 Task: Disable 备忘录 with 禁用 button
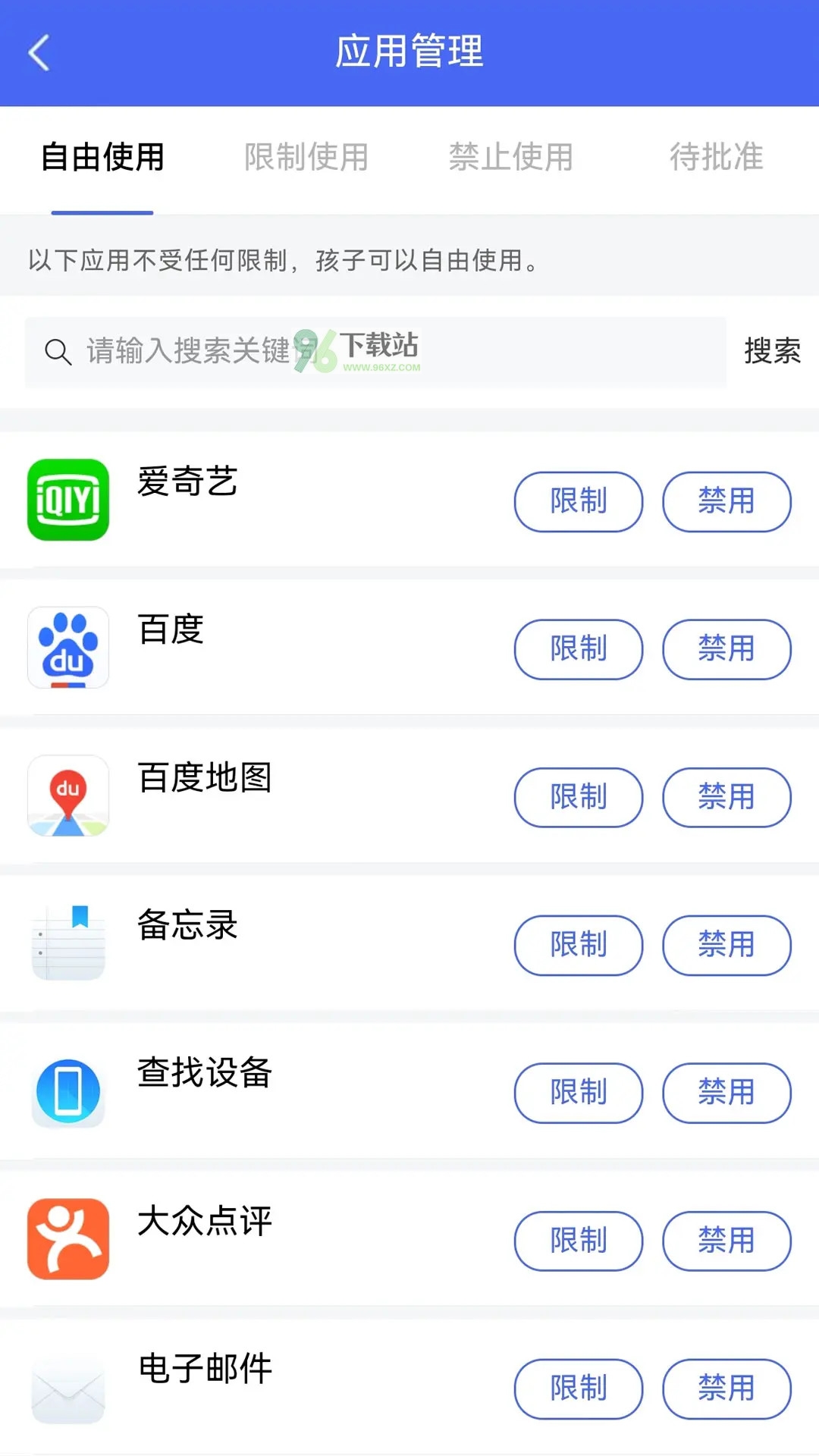[726, 945]
